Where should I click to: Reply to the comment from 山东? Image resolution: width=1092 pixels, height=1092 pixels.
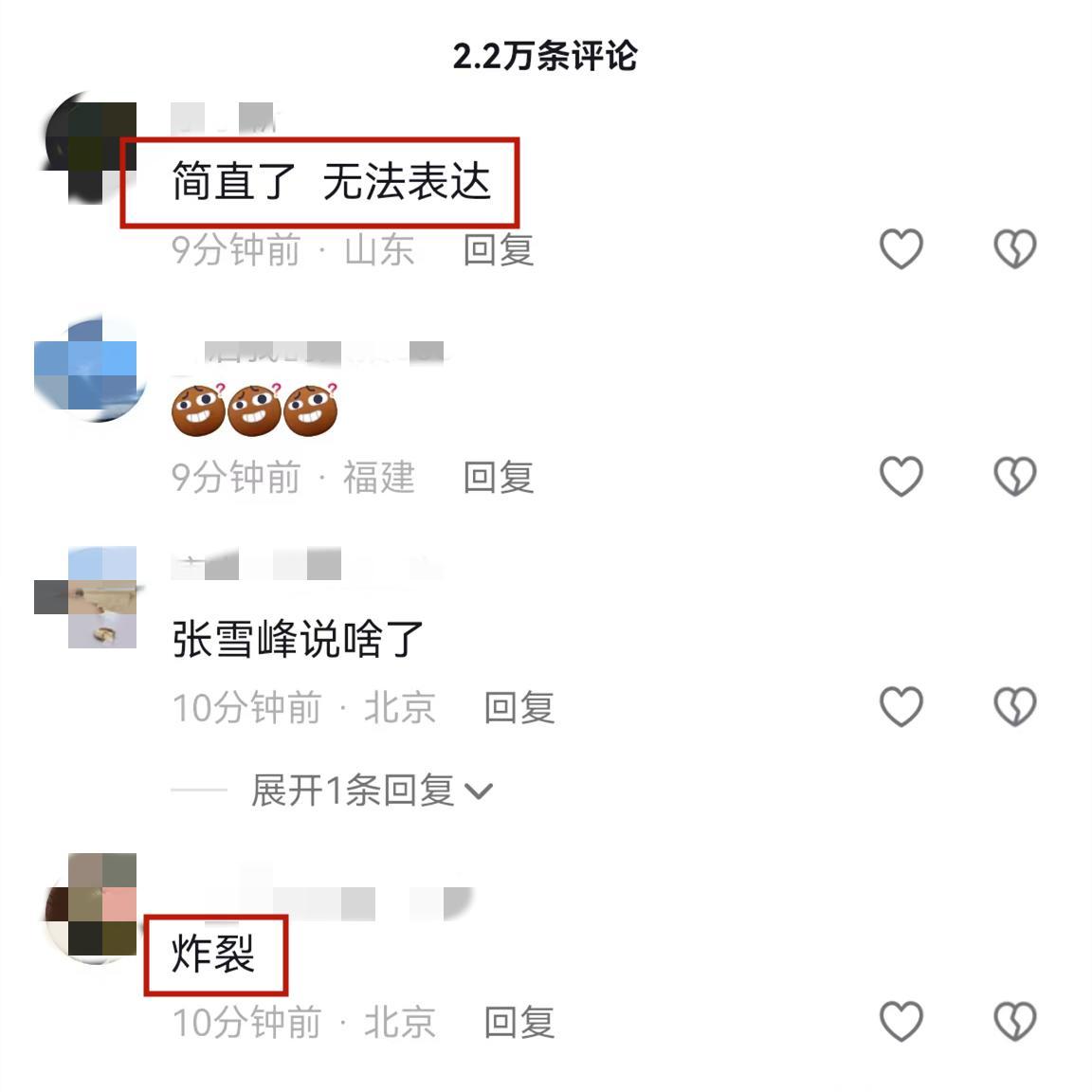point(499,249)
